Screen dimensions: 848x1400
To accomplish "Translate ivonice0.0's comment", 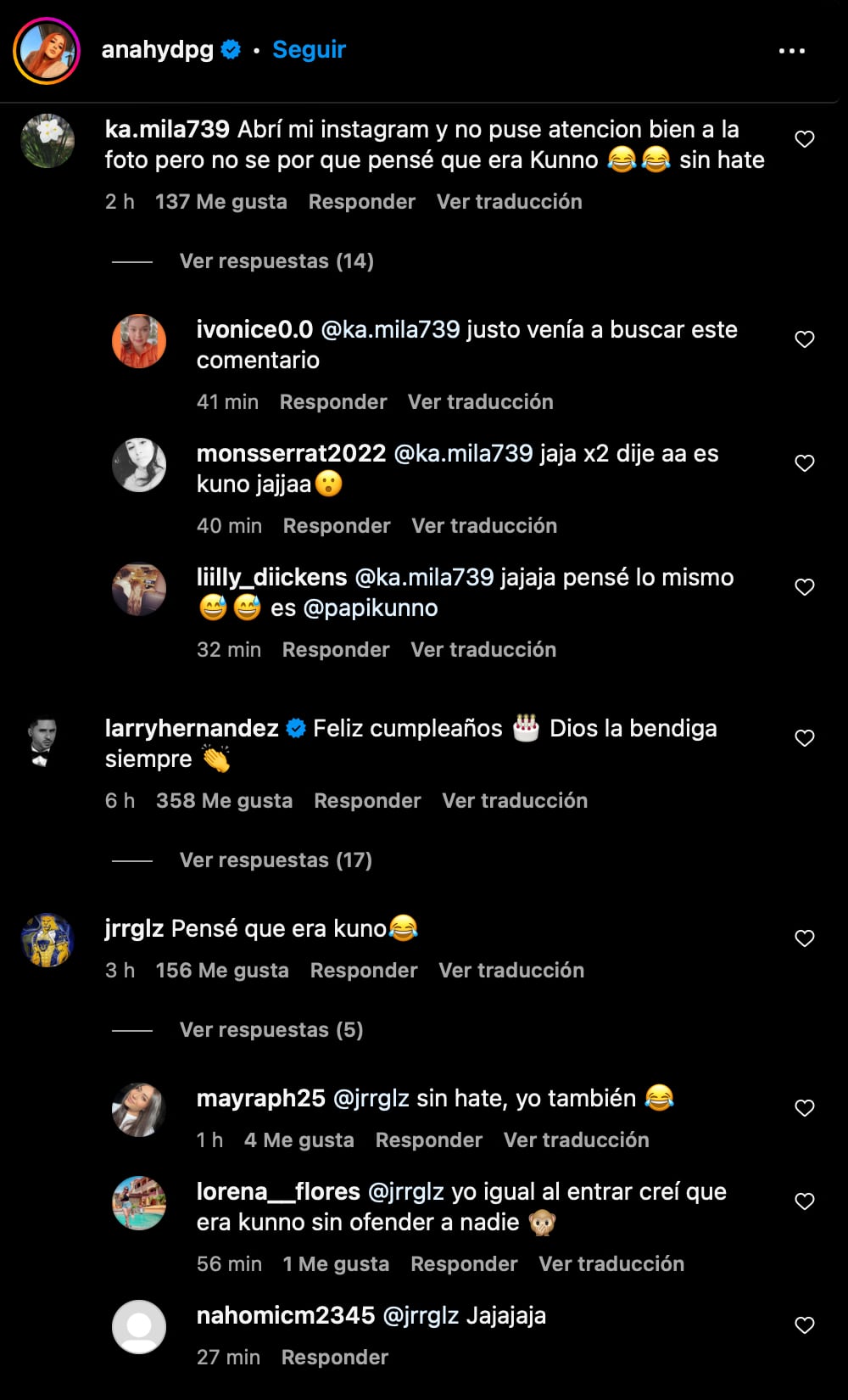I will tap(480, 402).
